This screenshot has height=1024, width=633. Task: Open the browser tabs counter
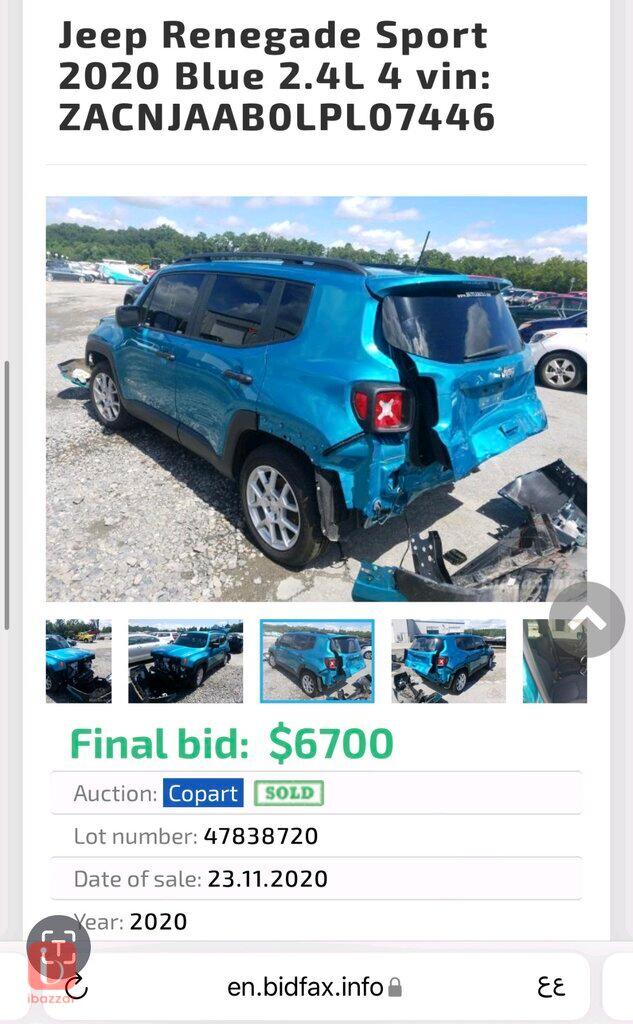click(551, 986)
